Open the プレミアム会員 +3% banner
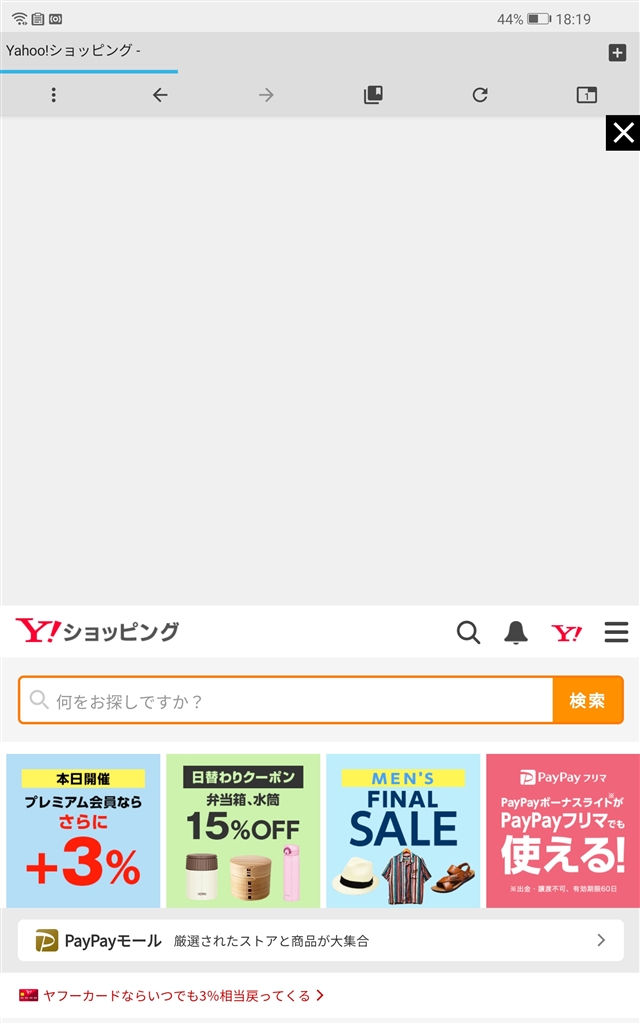Screen dimensions: 640x1024 click(x=83, y=830)
